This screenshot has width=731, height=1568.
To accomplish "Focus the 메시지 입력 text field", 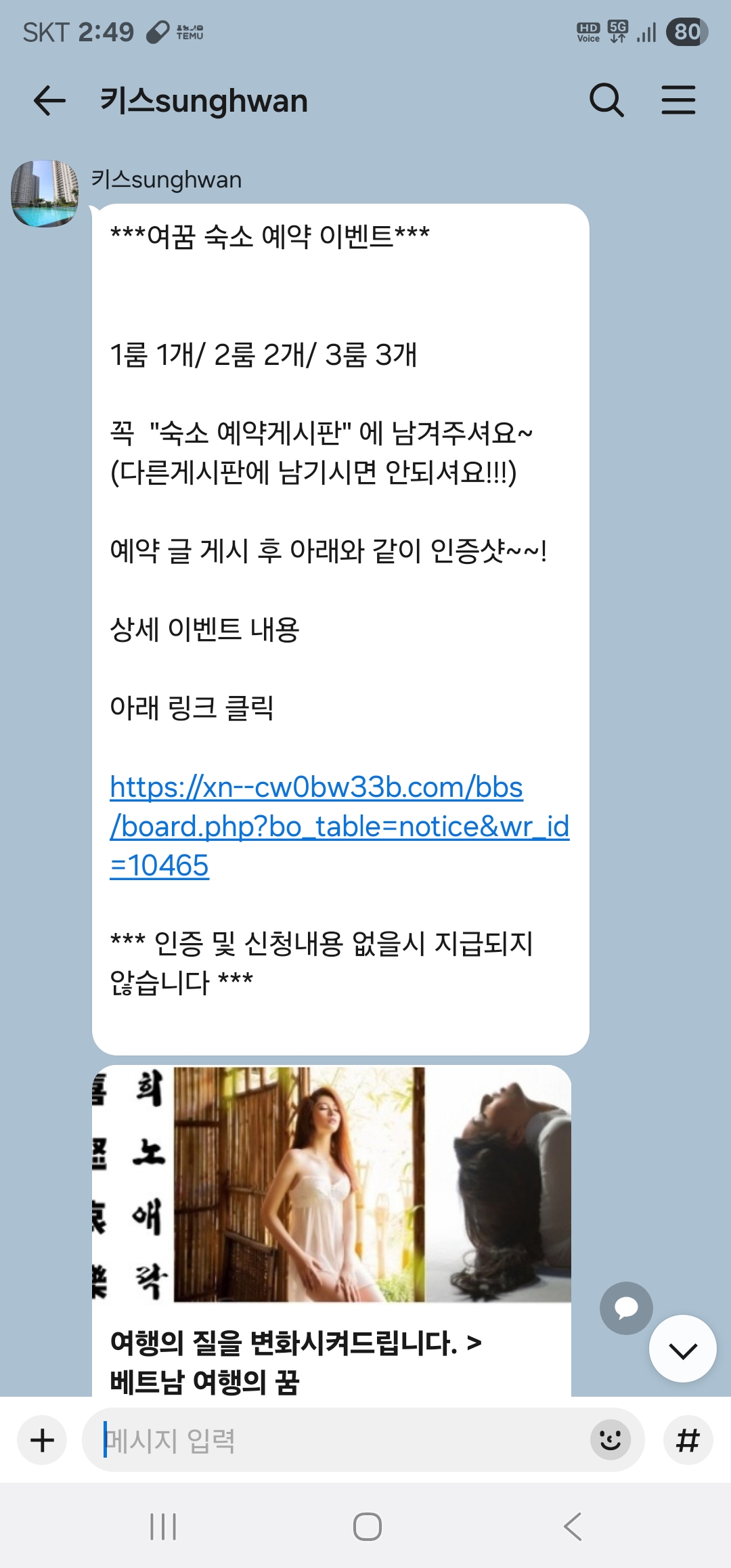I will [338, 1440].
